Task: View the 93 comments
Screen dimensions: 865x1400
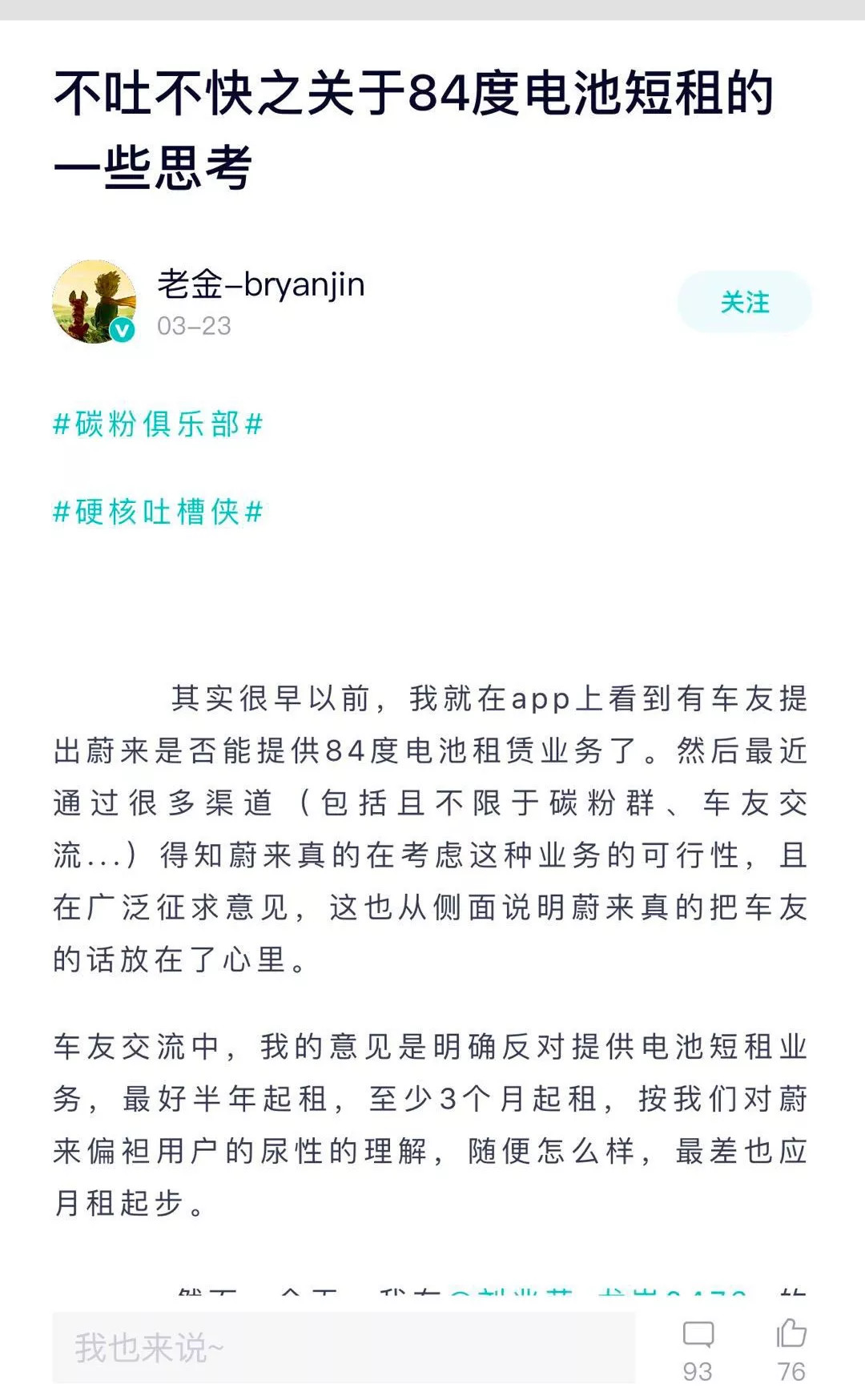Action: click(x=698, y=1349)
